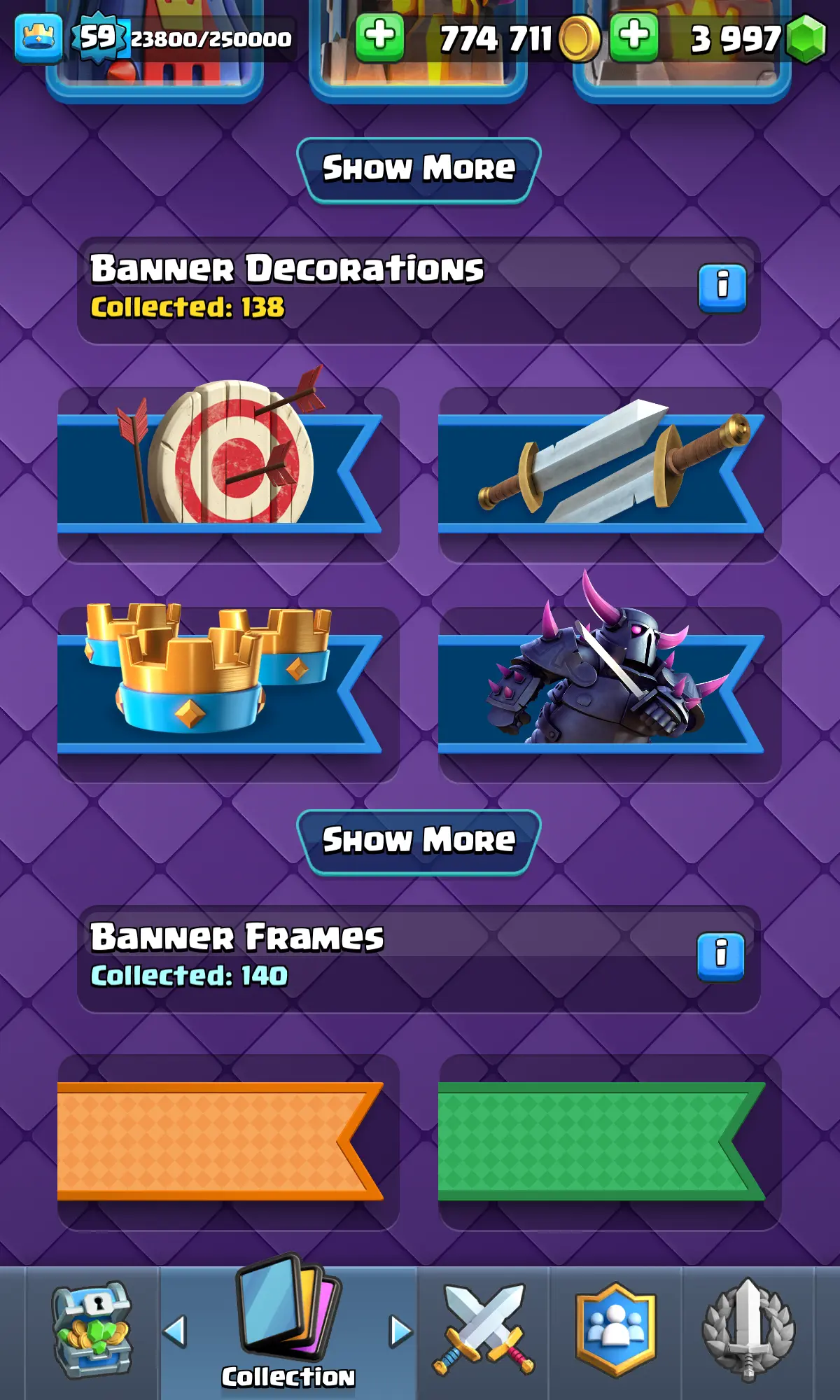Tap the Show More button above Banner Decorations
840x1400 pixels.
419,170
